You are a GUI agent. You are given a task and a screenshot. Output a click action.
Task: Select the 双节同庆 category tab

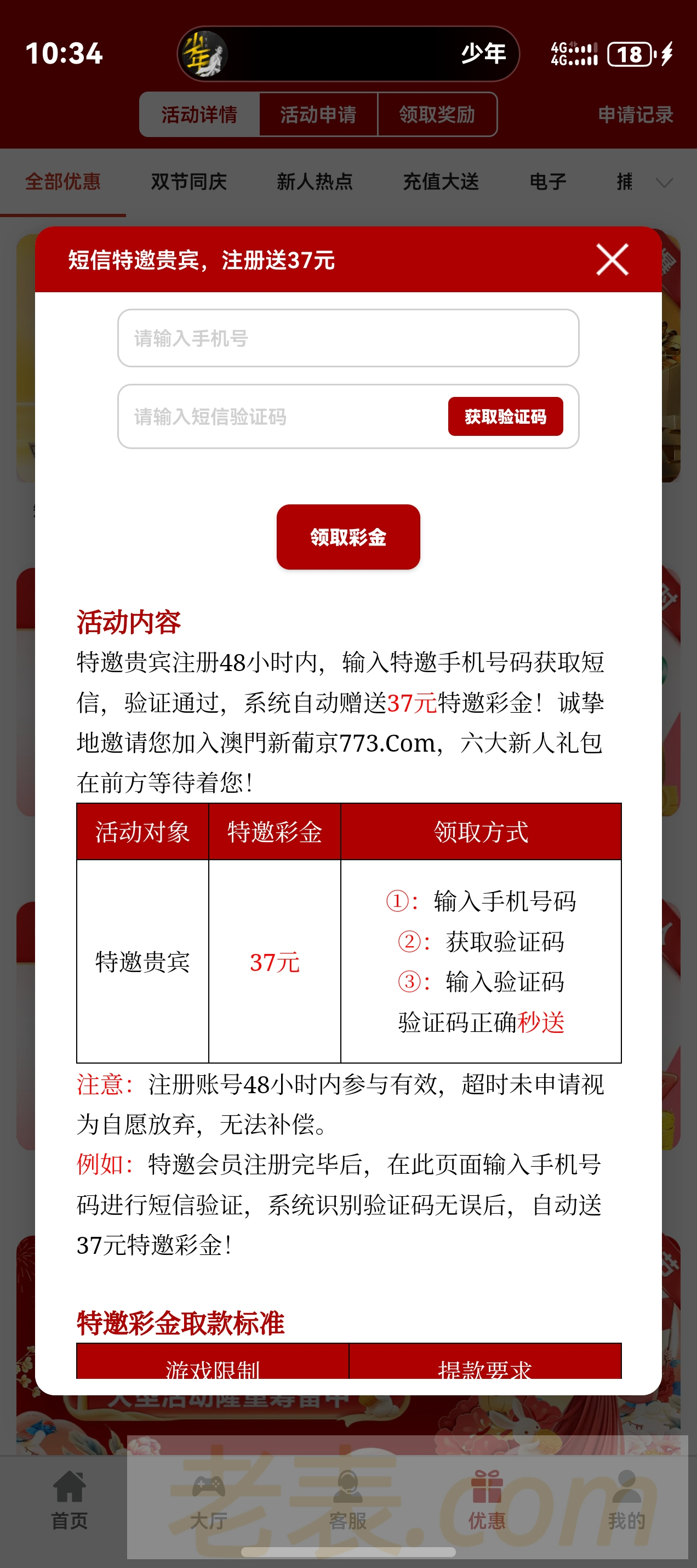188,181
